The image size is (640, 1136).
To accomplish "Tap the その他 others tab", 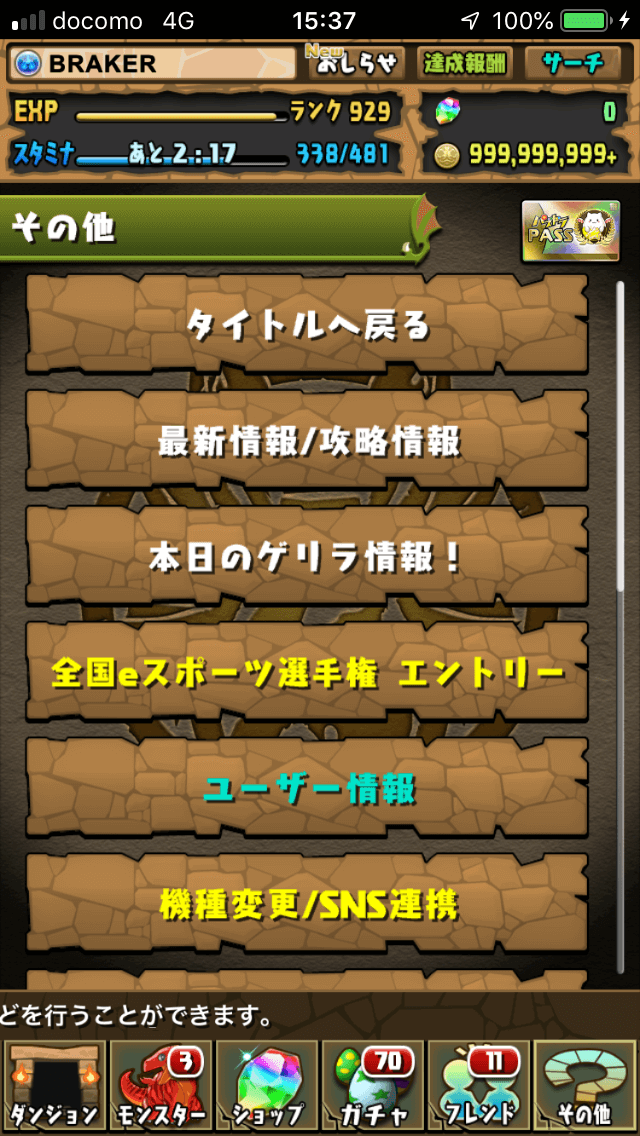I will pyautogui.click(x=585, y=1086).
